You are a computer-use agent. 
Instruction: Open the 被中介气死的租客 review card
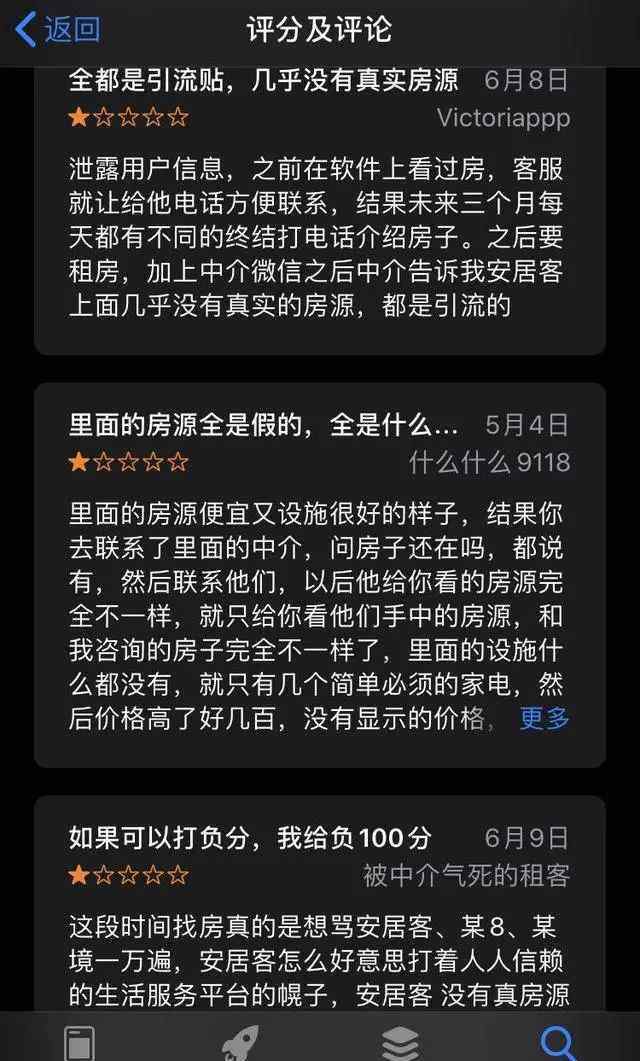pyautogui.click(x=320, y=904)
